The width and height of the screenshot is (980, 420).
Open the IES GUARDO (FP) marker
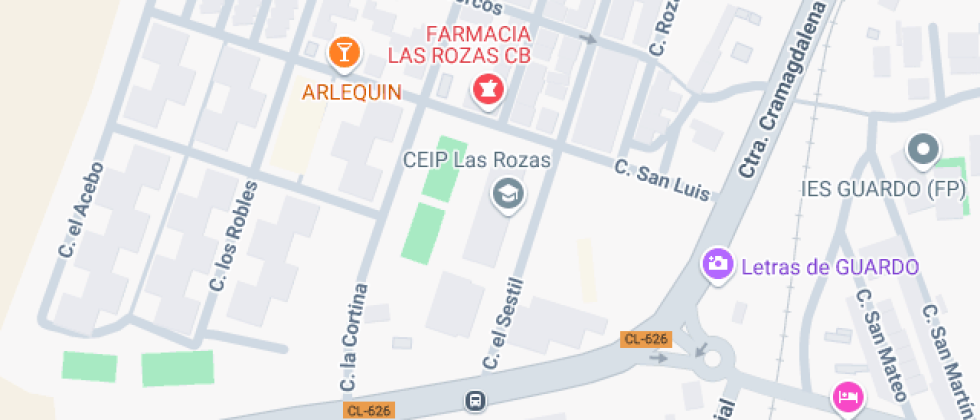922,152
